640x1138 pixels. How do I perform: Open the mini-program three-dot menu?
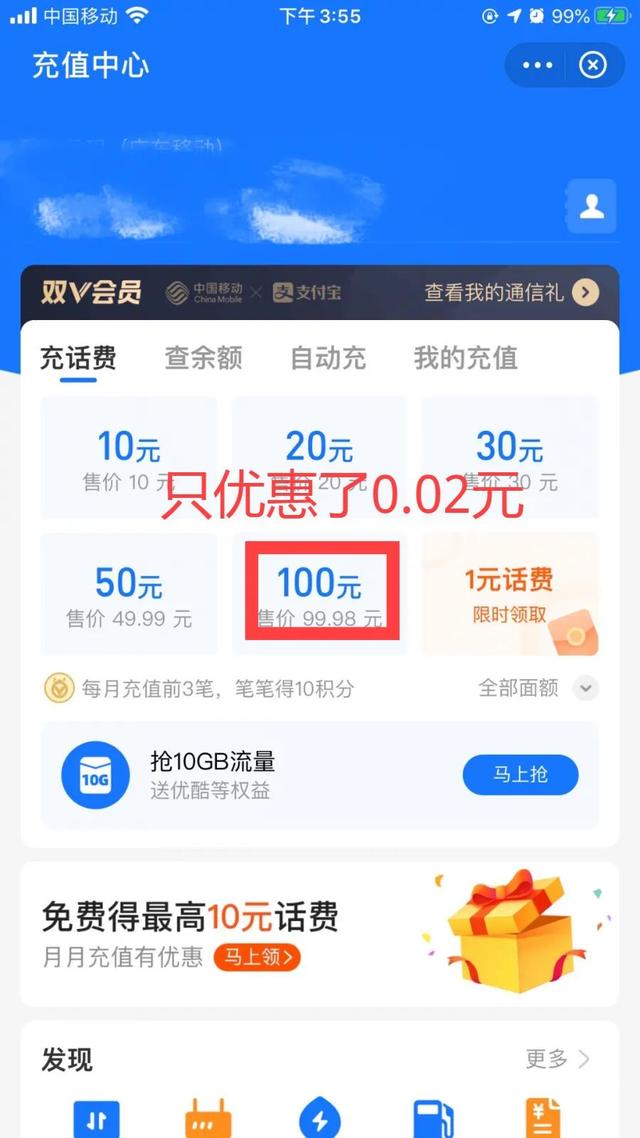tap(537, 65)
